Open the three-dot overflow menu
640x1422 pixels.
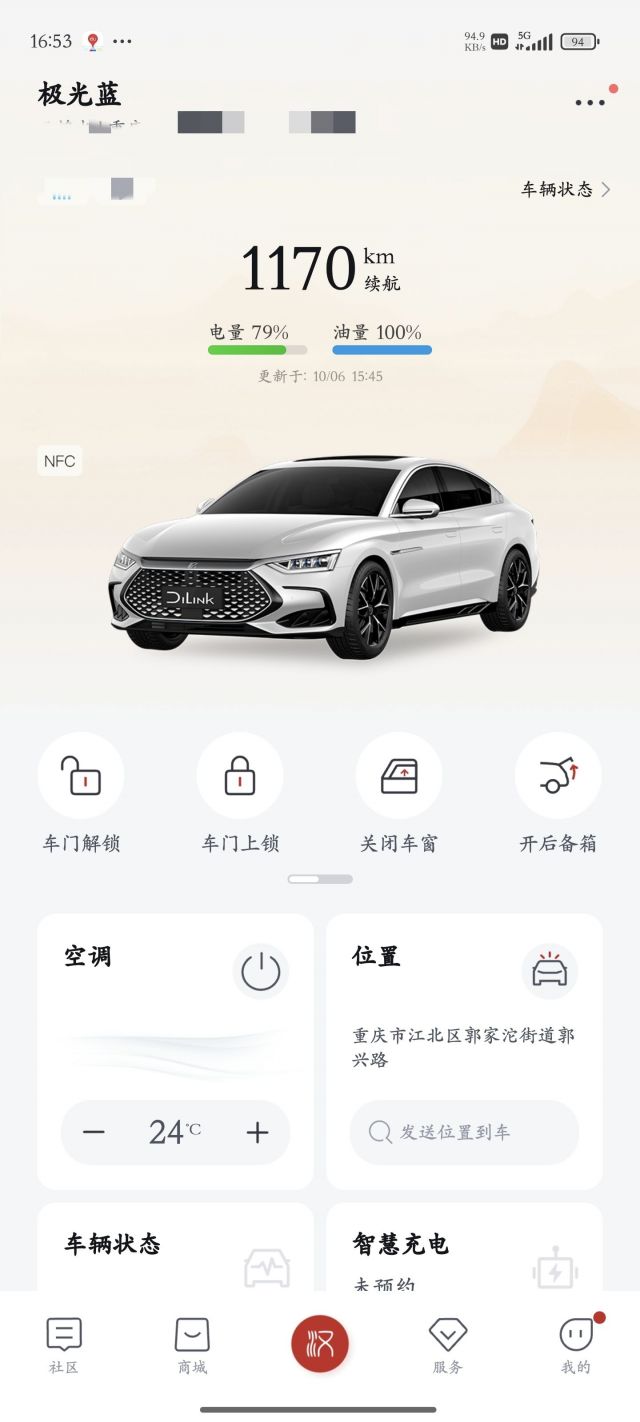tap(590, 102)
